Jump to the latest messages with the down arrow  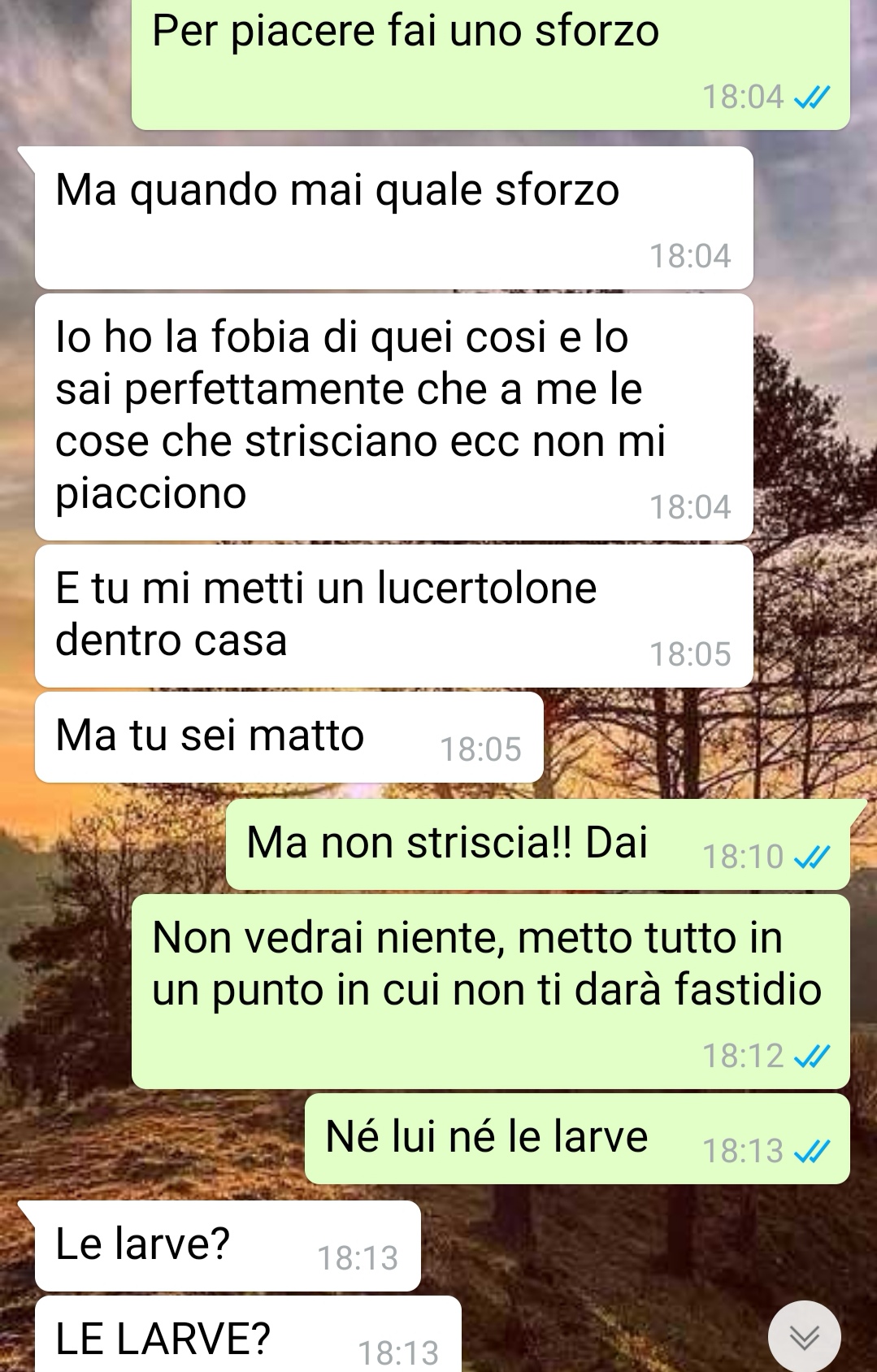804,1337
